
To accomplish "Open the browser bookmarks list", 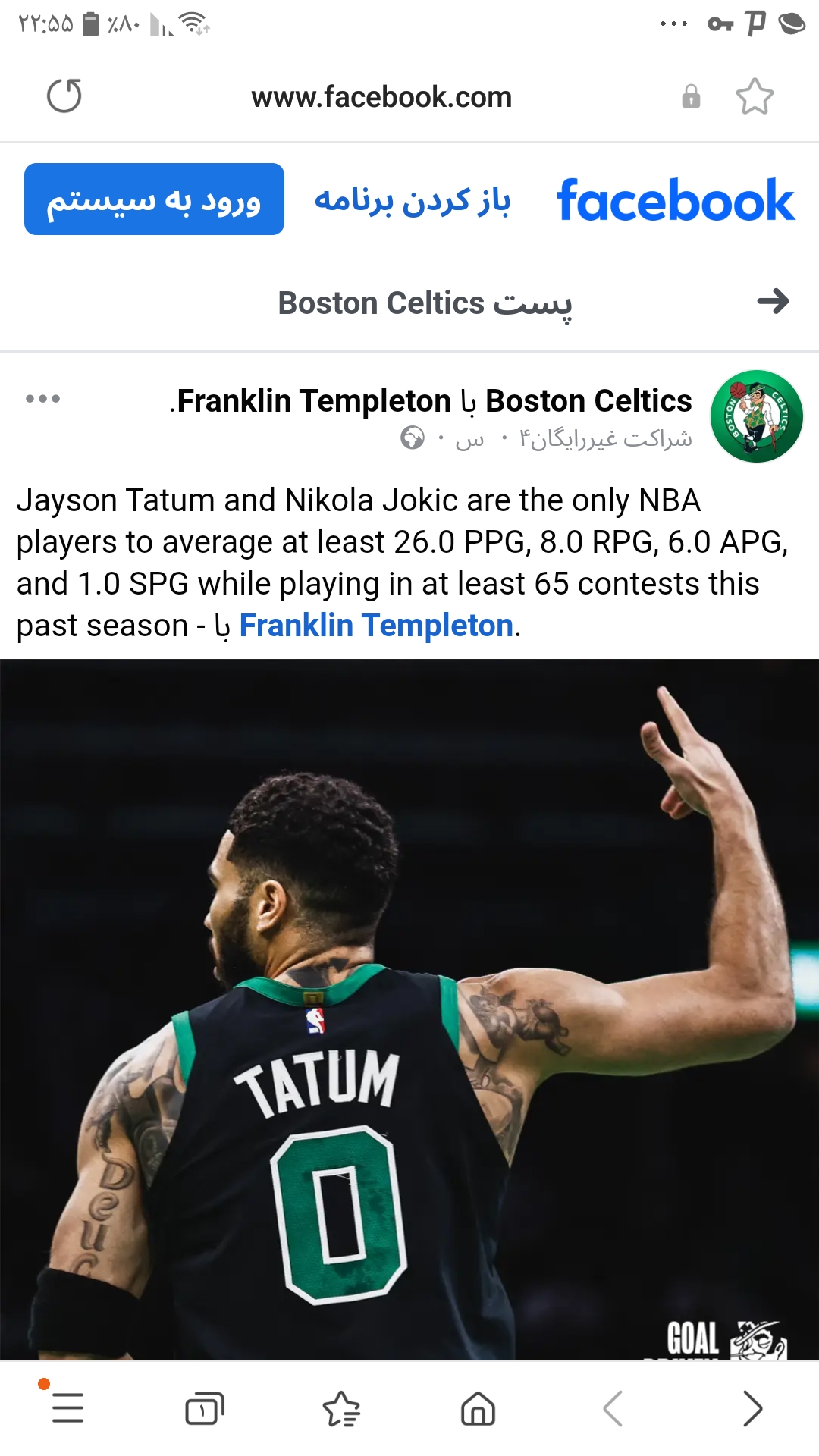I will pyautogui.click(x=341, y=1409).
